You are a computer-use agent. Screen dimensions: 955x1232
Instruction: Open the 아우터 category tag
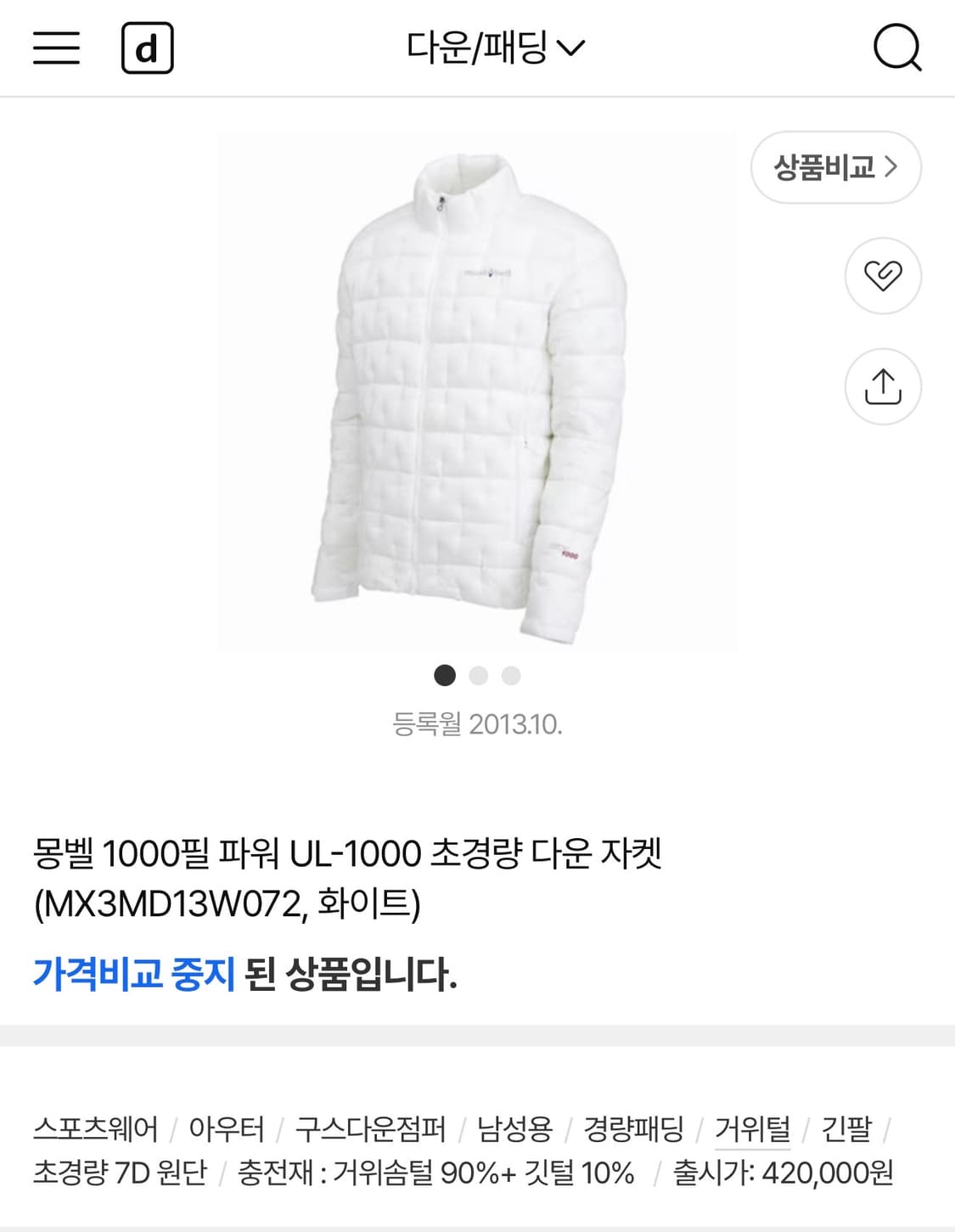pyautogui.click(x=225, y=1130)
